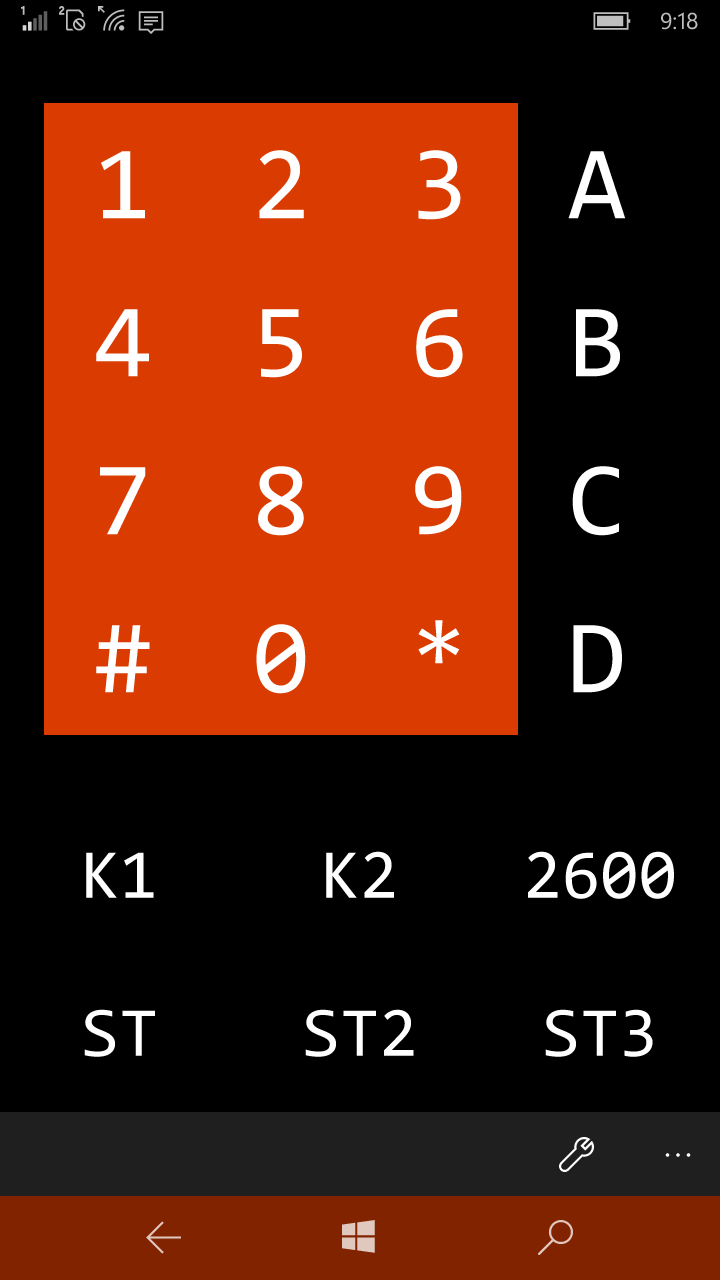Dial the 5 tone key
720x1280 pixels.
coord(280,344)
